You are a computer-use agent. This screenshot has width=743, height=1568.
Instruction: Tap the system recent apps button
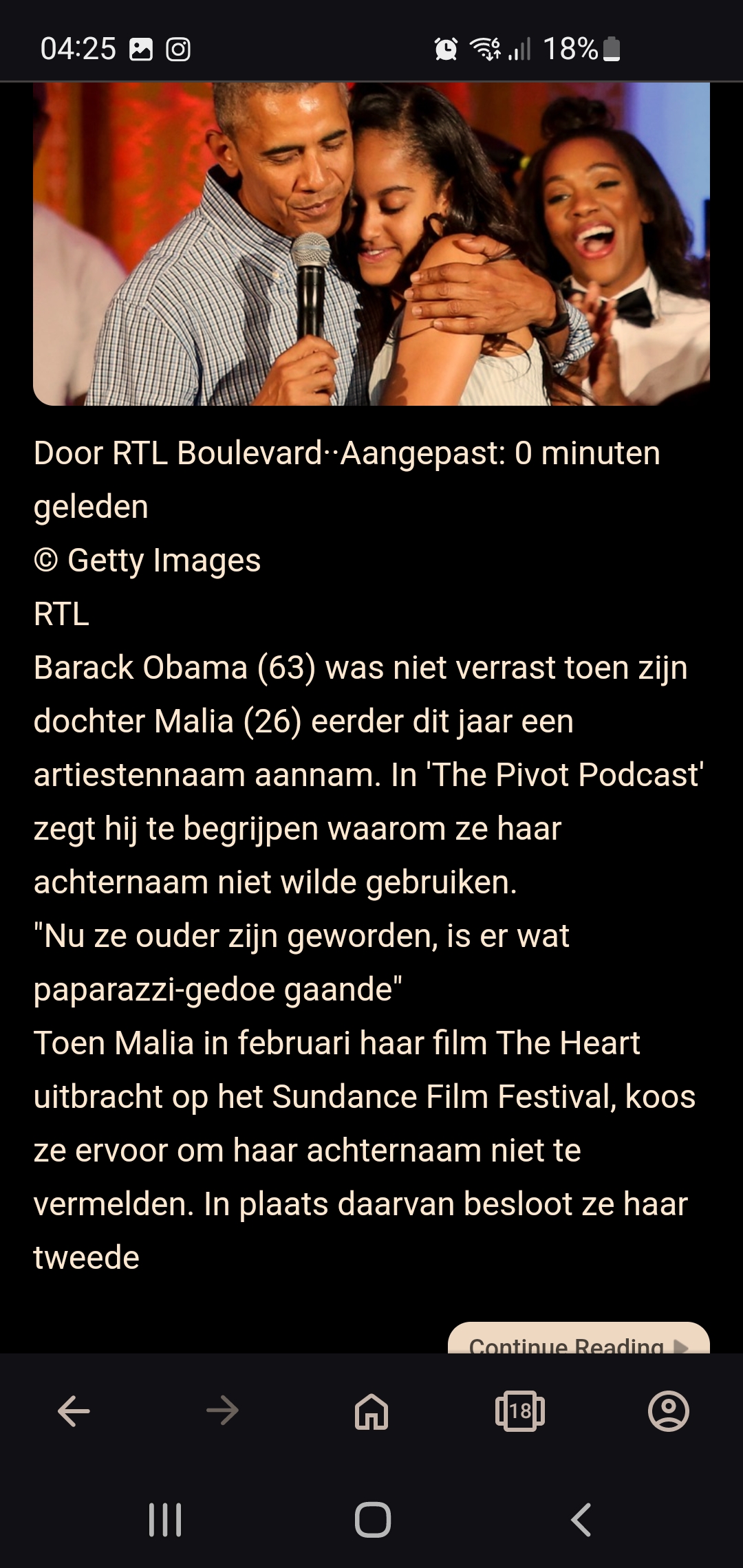165,1520
